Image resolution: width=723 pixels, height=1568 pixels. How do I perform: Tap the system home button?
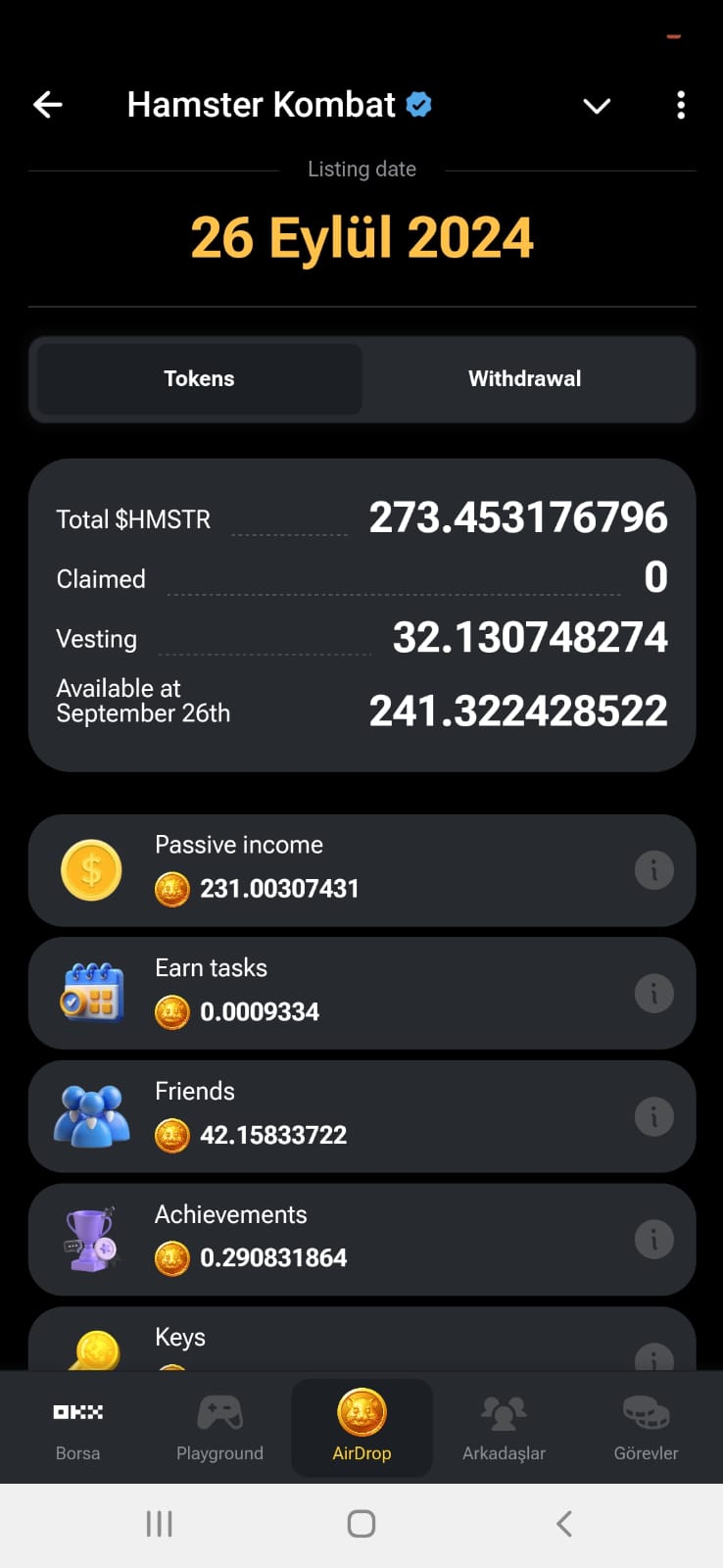361,1524
